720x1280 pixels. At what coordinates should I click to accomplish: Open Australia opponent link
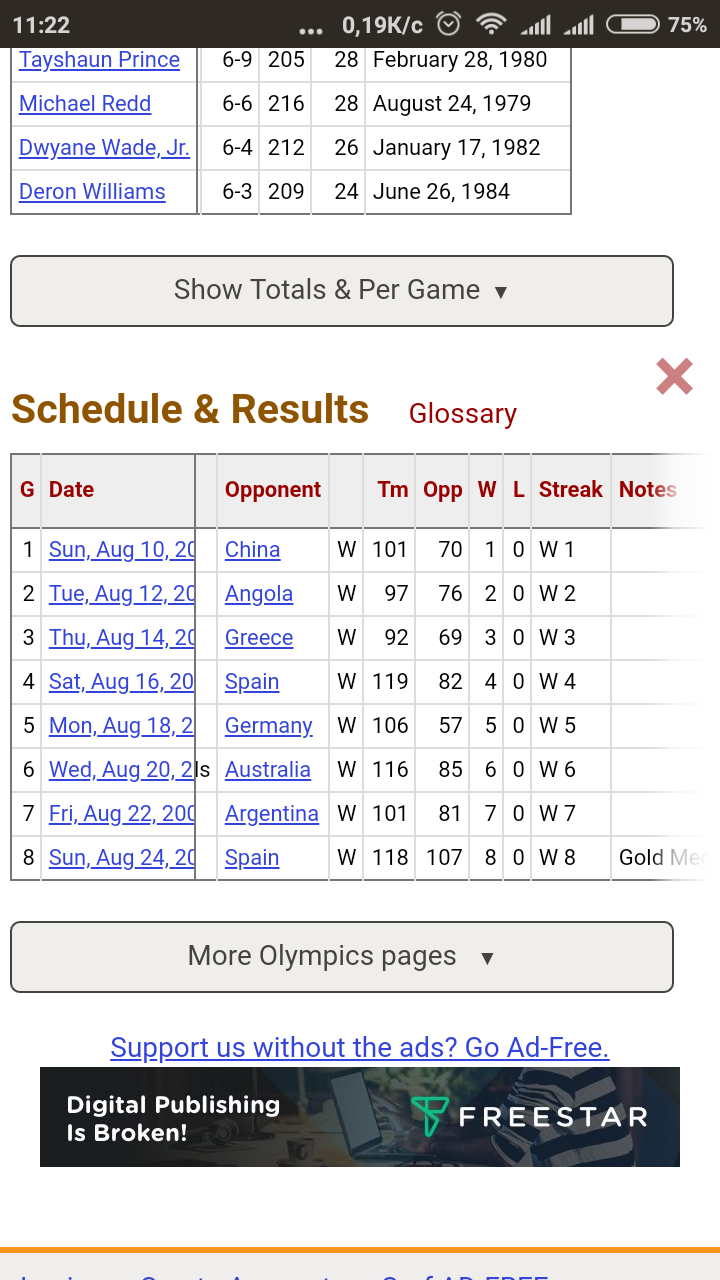tap(268, 770)
